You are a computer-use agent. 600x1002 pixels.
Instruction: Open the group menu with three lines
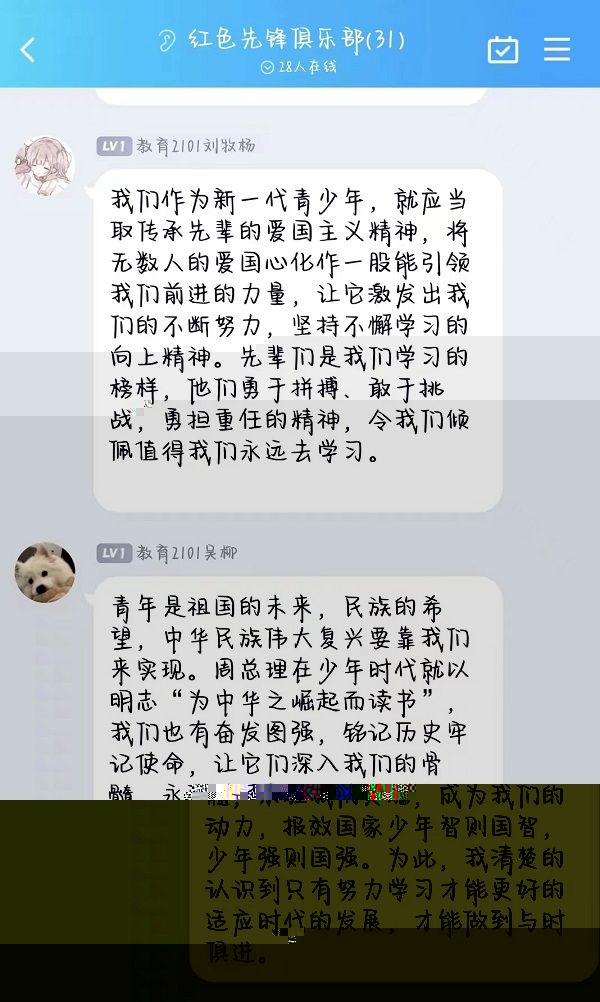(557, 49)
